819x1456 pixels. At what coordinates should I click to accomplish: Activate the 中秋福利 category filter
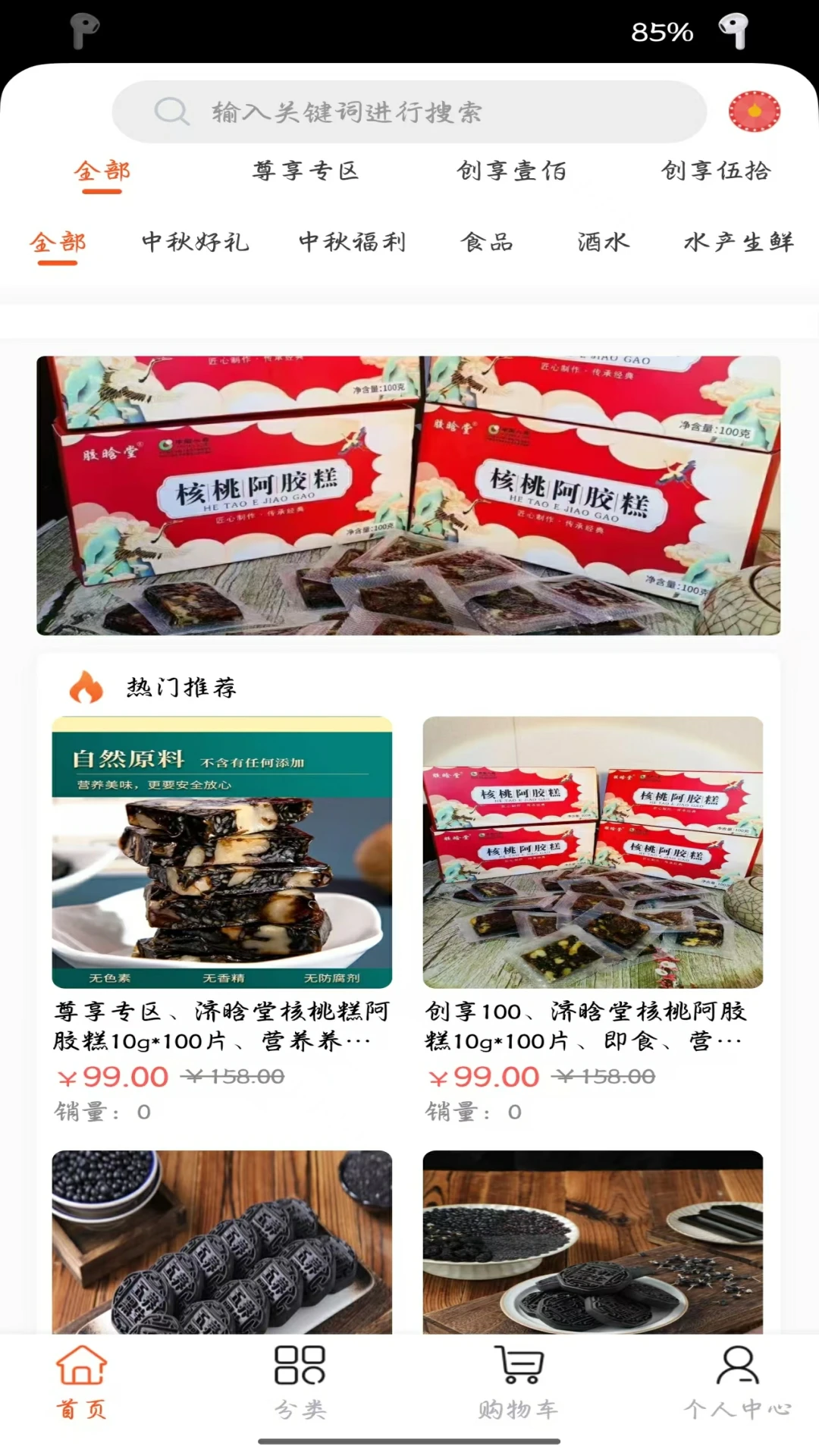pos(353,242)
